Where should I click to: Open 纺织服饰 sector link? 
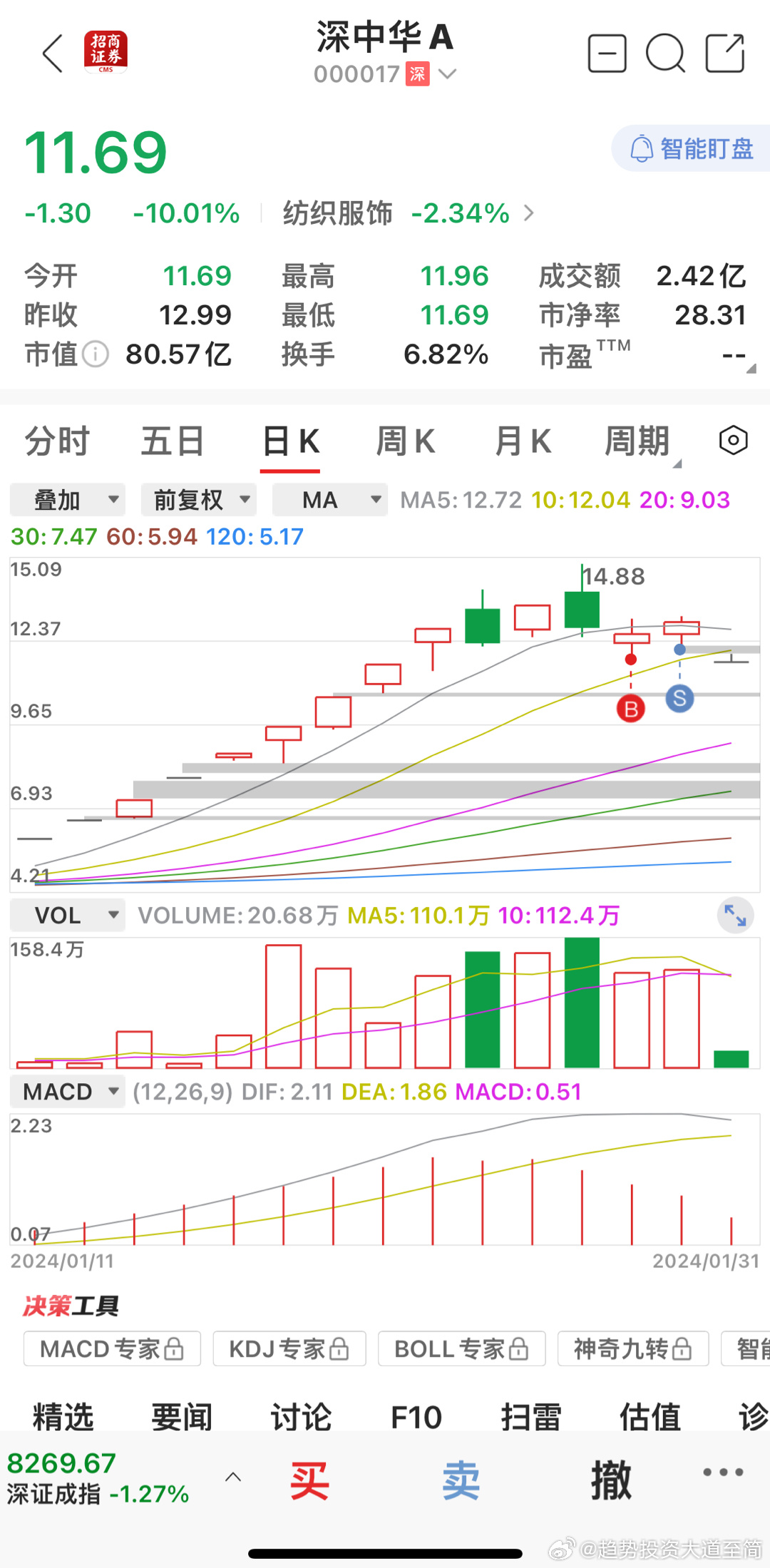[408, 213]
